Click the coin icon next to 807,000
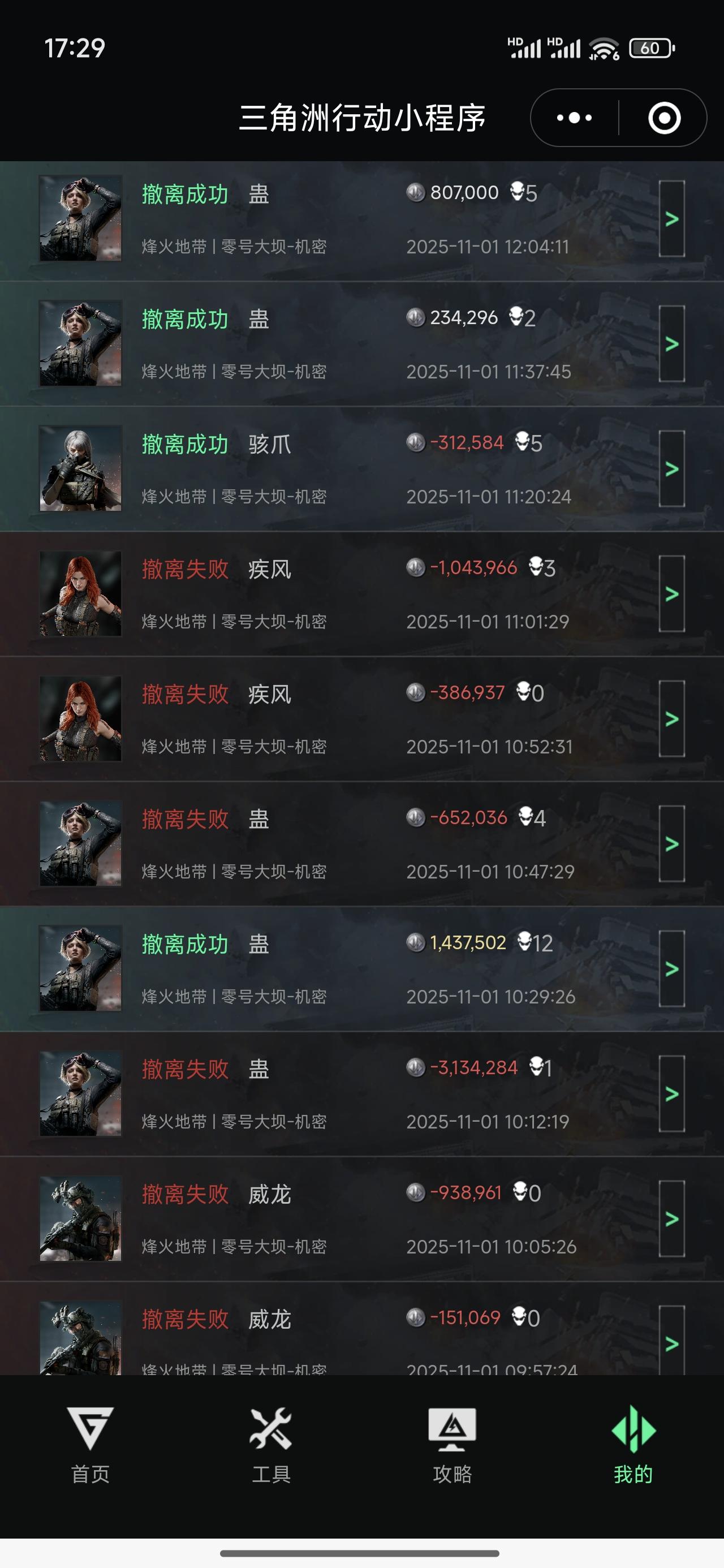The height and width of the screenshot is (1568, 724). [x=416, y=192]
